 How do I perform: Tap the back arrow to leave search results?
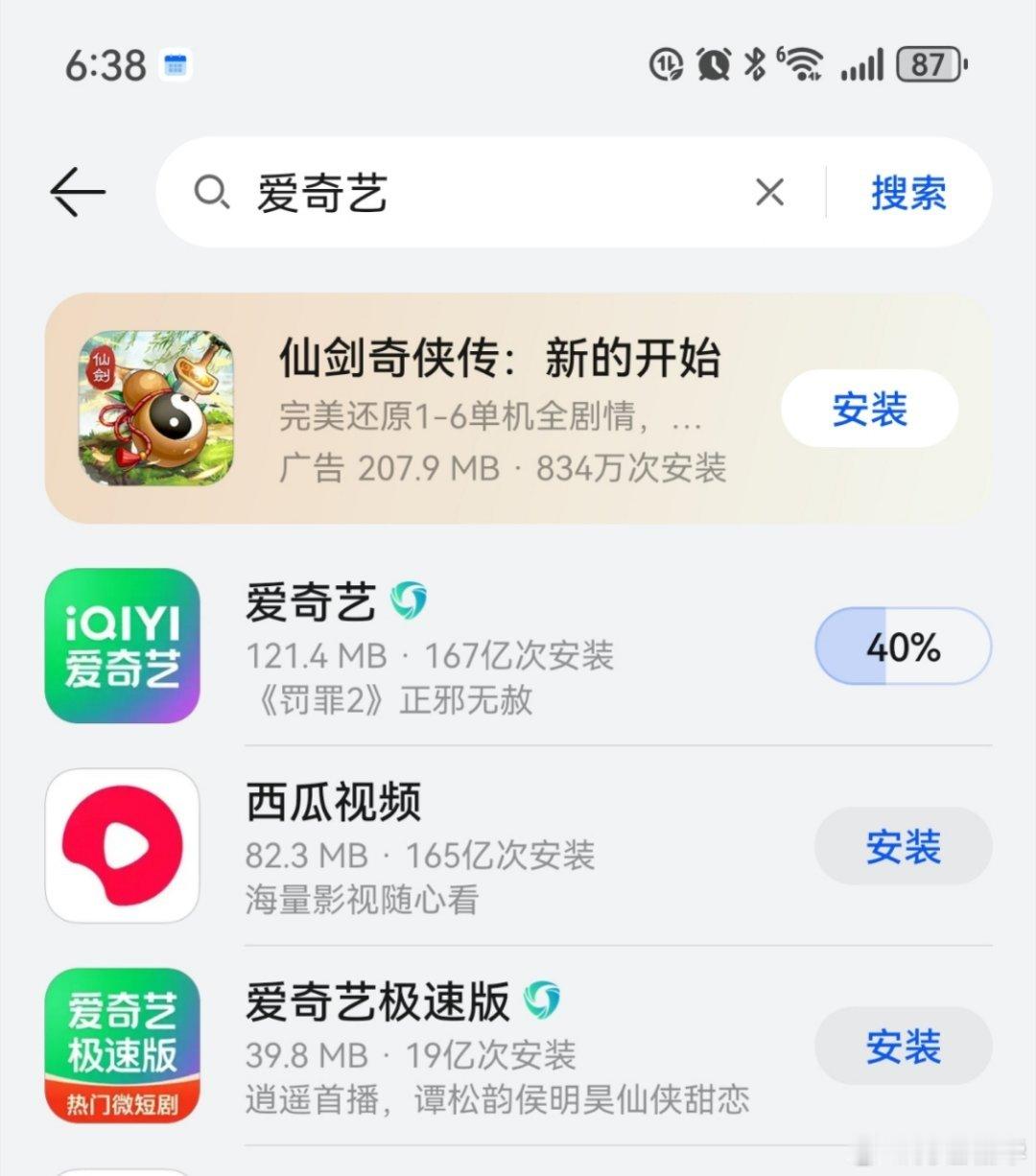click(x=77, y=191)
